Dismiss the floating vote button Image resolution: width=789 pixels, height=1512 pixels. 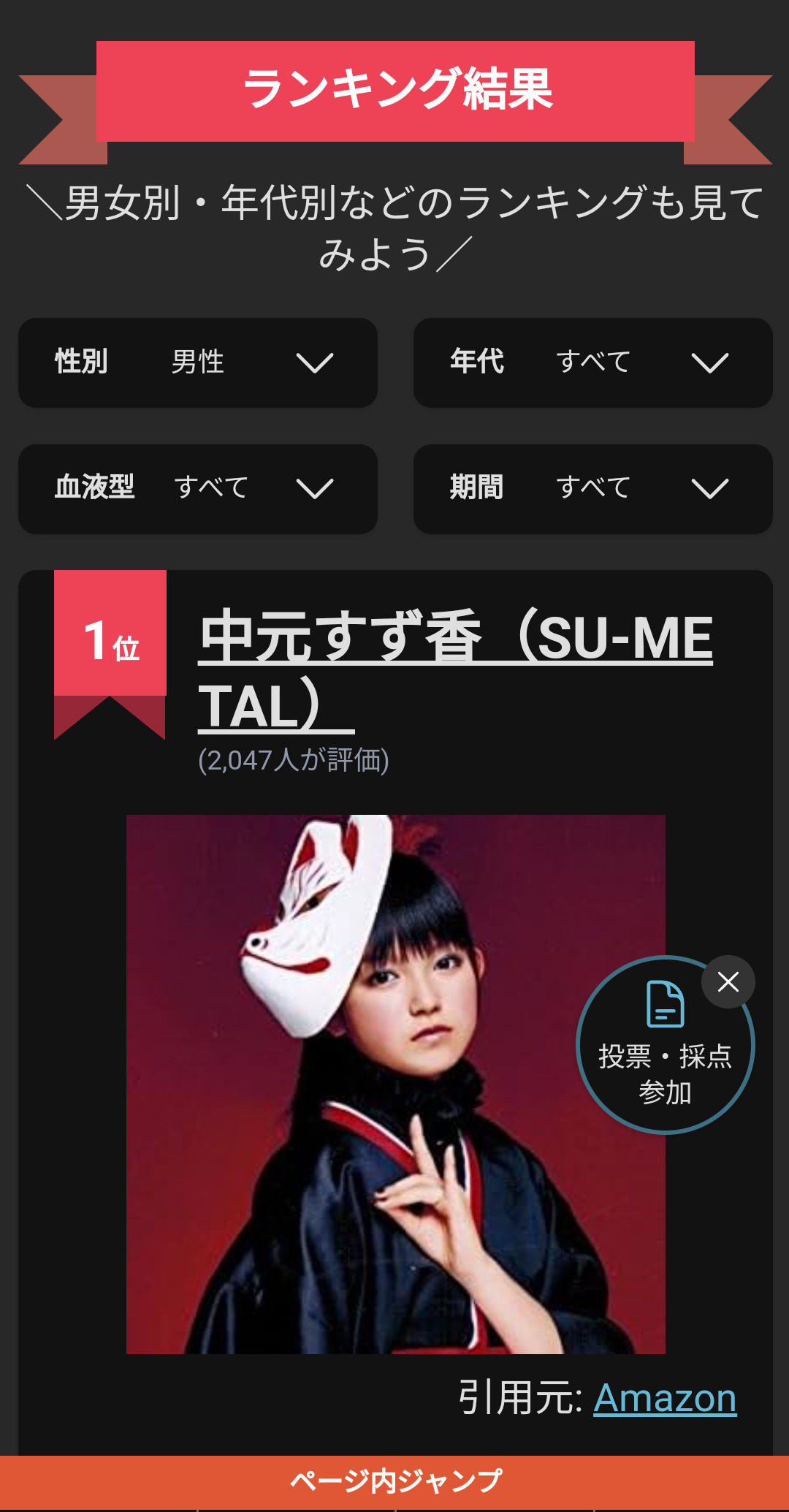[728, 981]
